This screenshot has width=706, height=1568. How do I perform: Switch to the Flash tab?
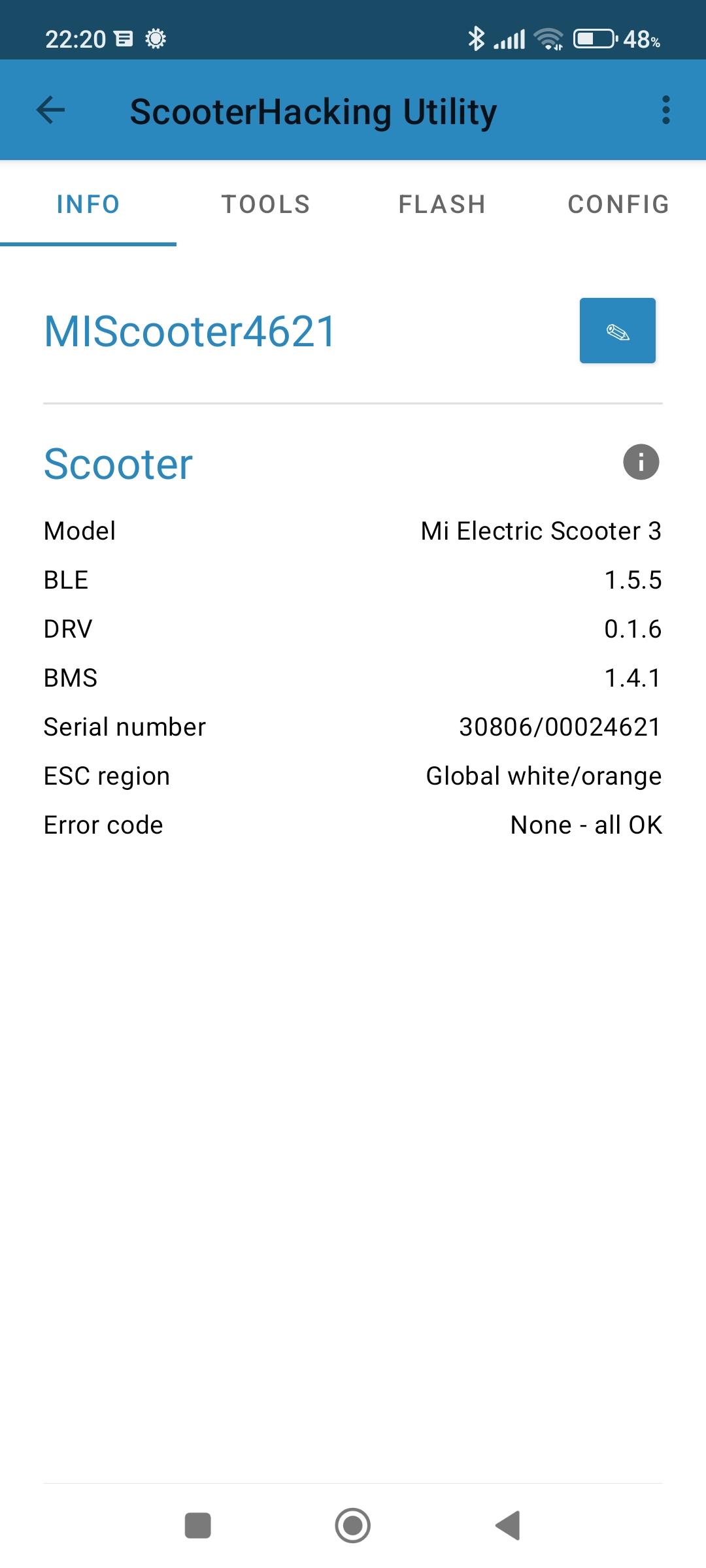442,204
